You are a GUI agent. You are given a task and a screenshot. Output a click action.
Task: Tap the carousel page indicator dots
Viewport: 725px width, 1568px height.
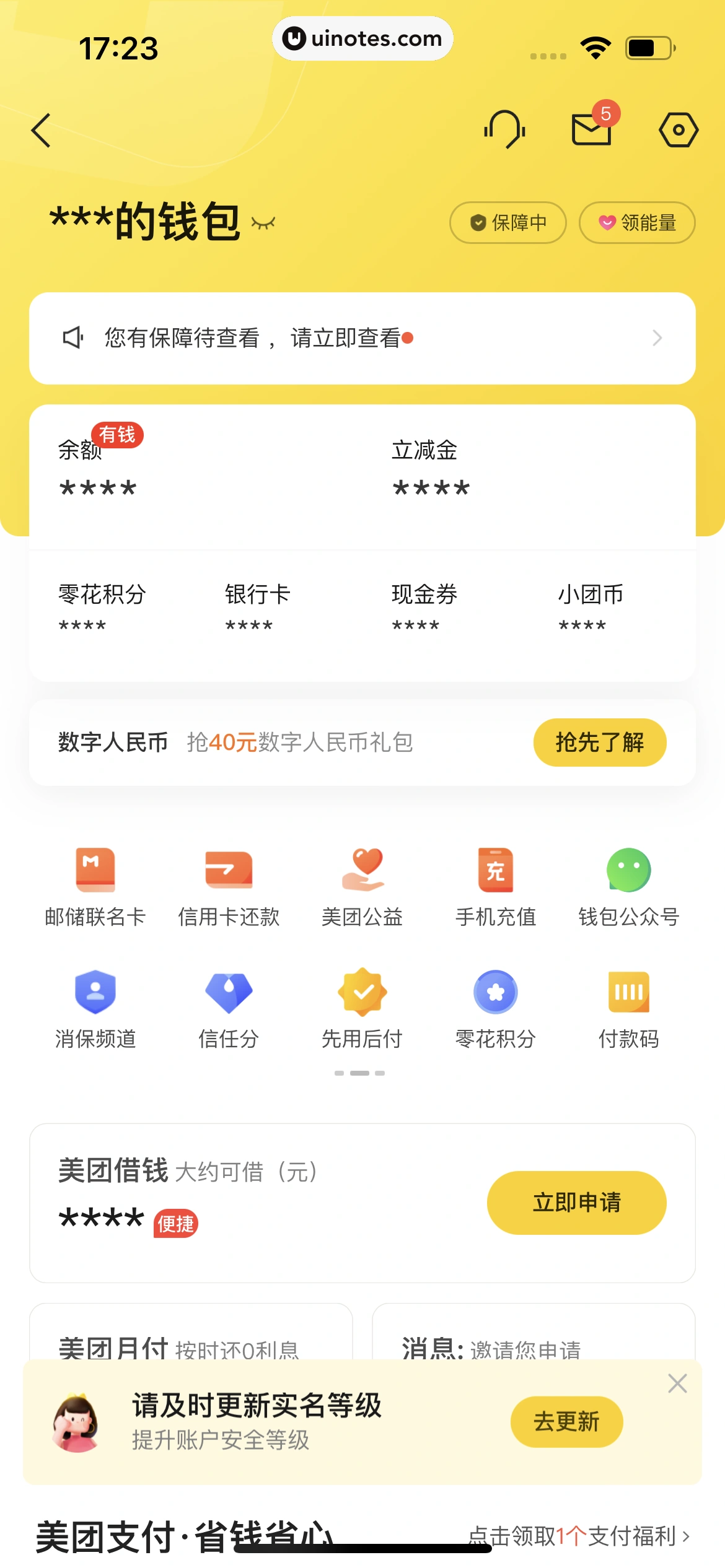point(362,1074)
